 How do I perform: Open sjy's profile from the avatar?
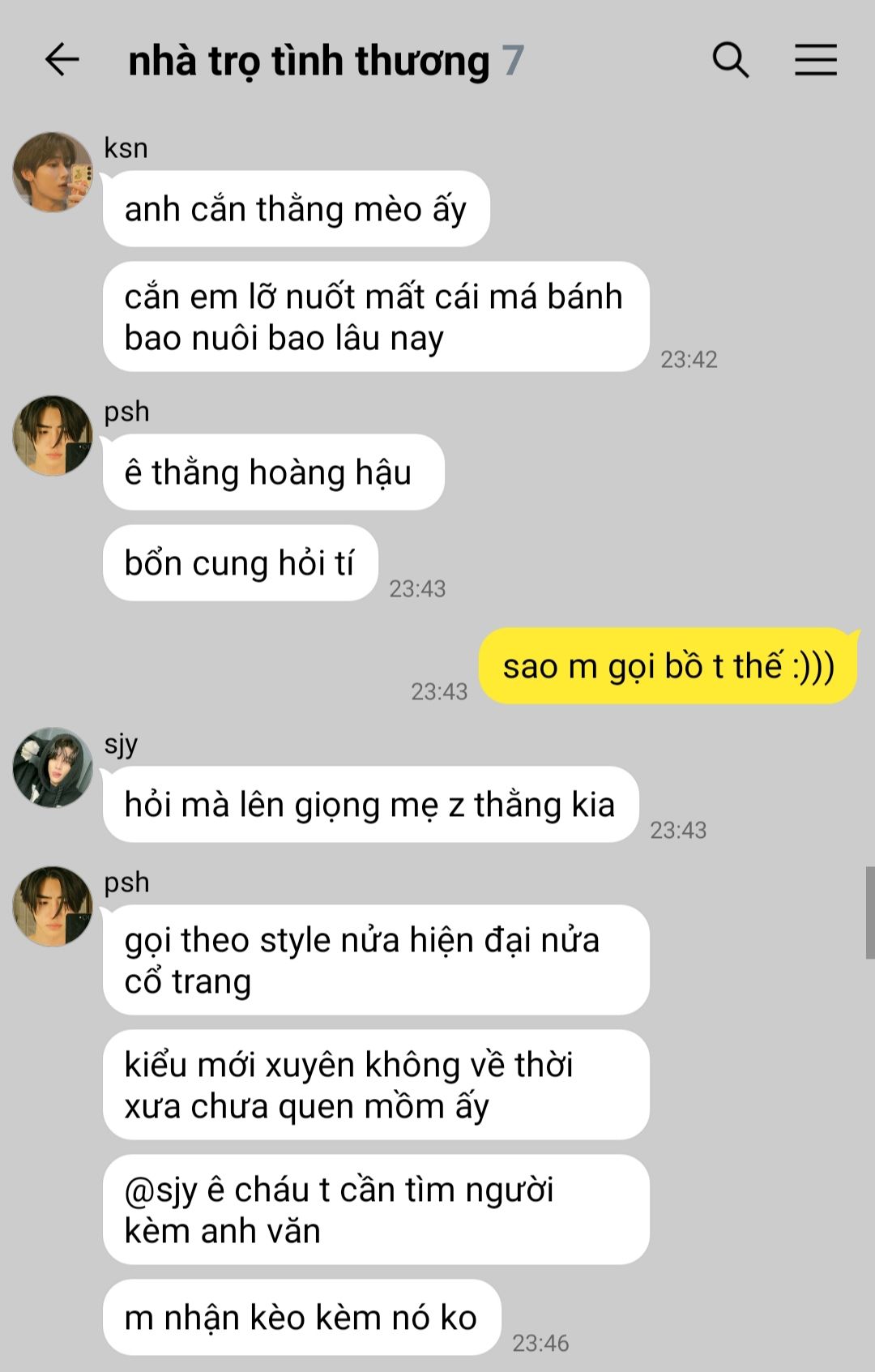coord(53,767)
